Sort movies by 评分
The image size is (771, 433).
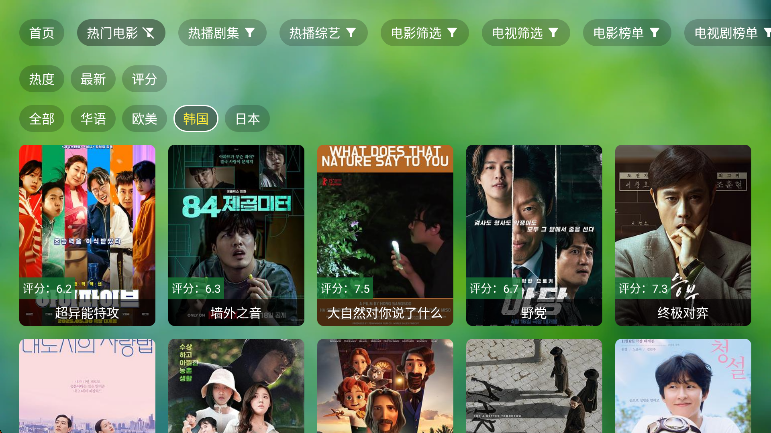[x=144, y=79]
